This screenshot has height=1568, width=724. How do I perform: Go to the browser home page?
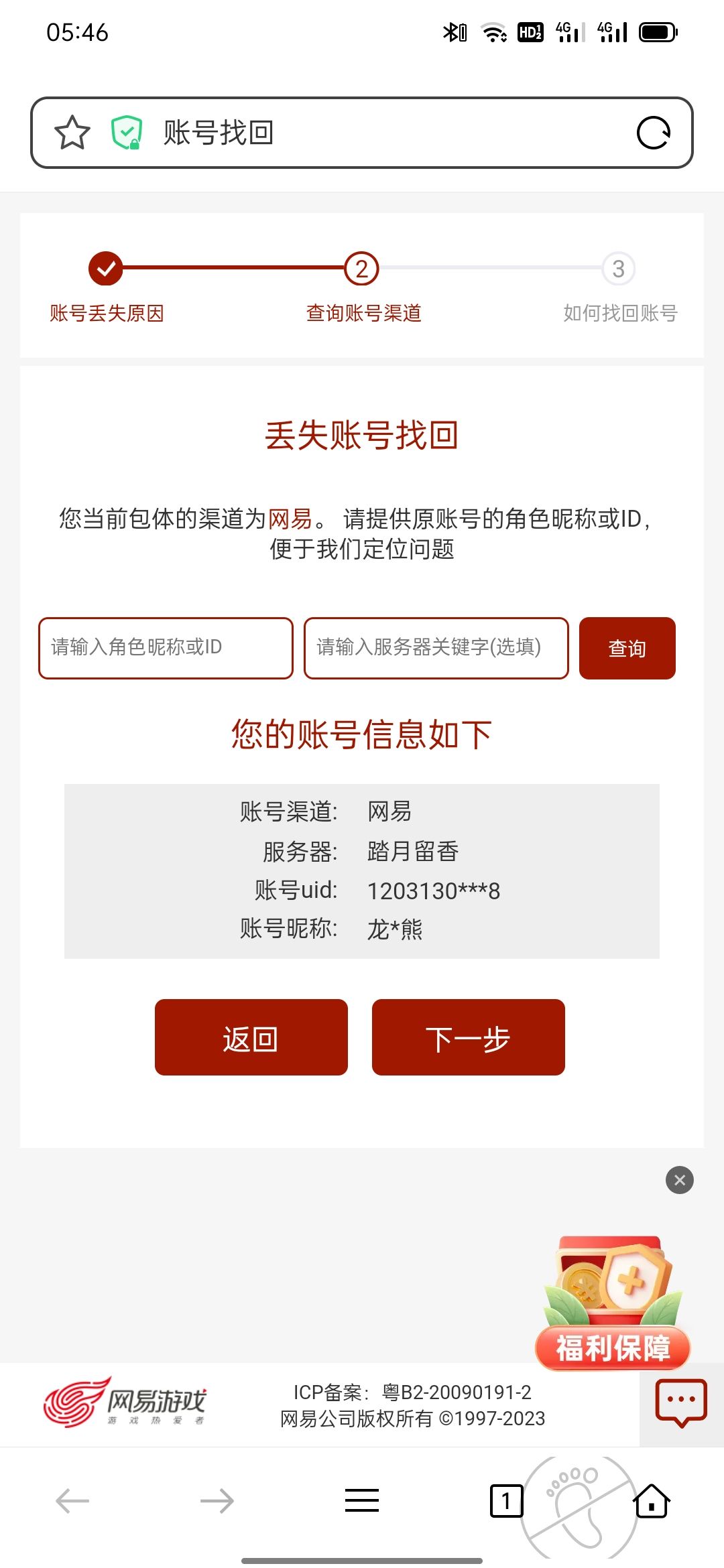pos(652,1501)
